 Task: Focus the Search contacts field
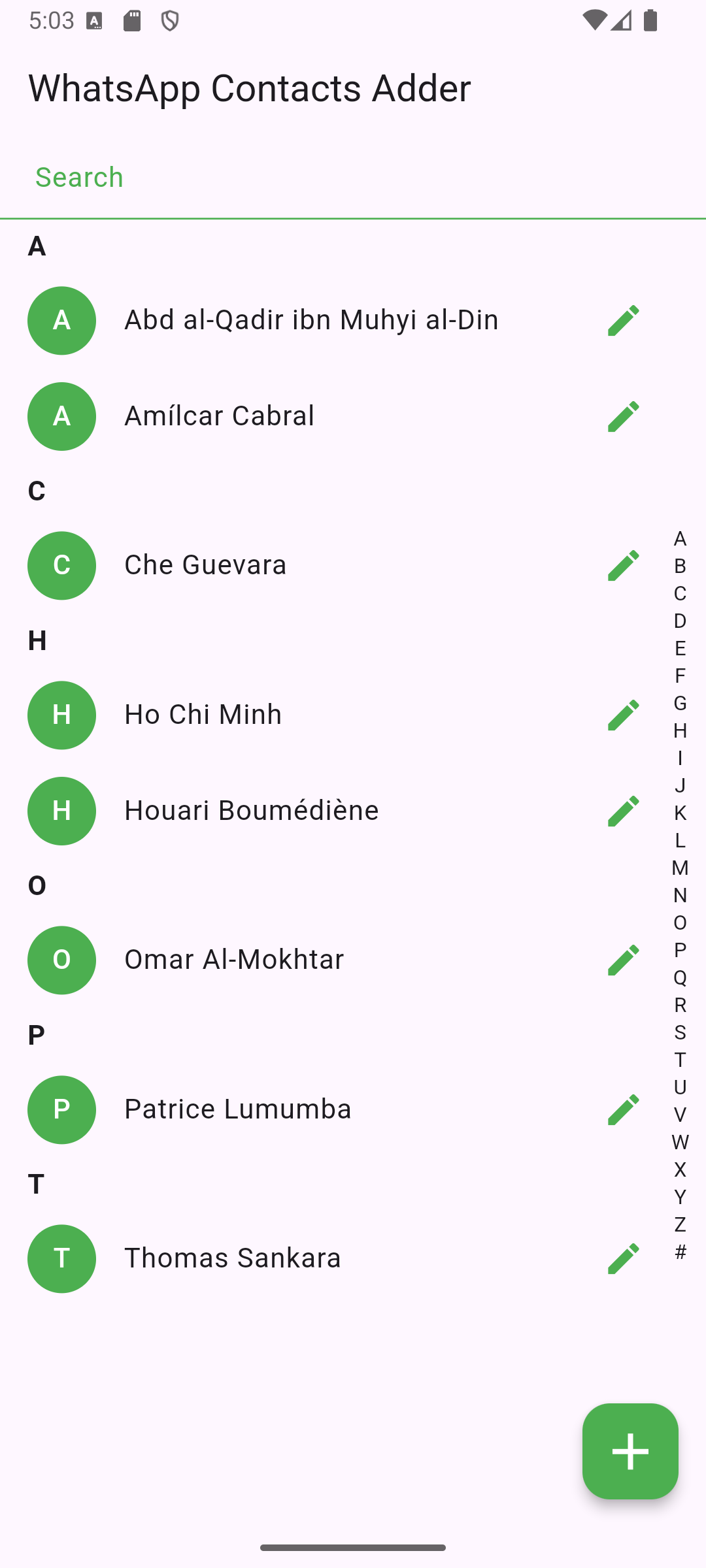[353, 178]
